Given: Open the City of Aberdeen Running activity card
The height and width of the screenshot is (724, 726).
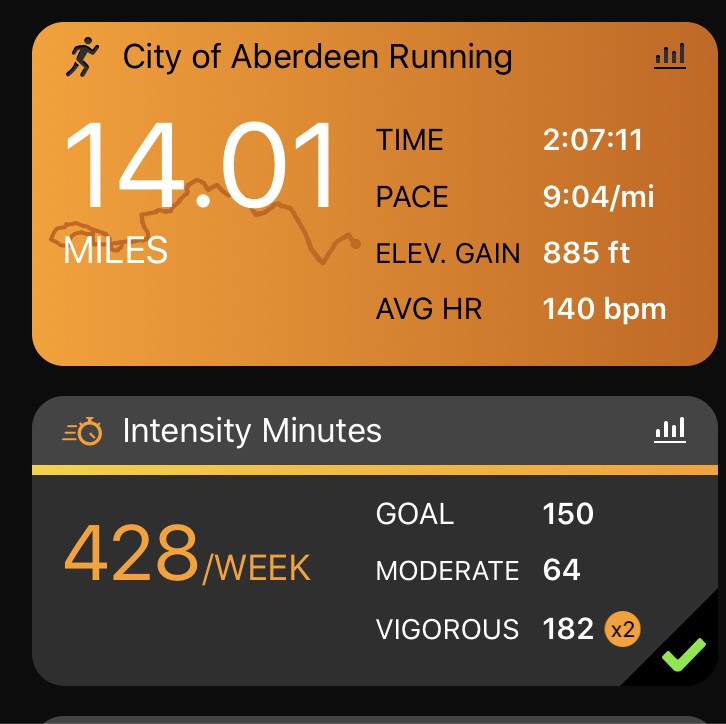Looking at the screenshot, I should (x=317, y=57).
